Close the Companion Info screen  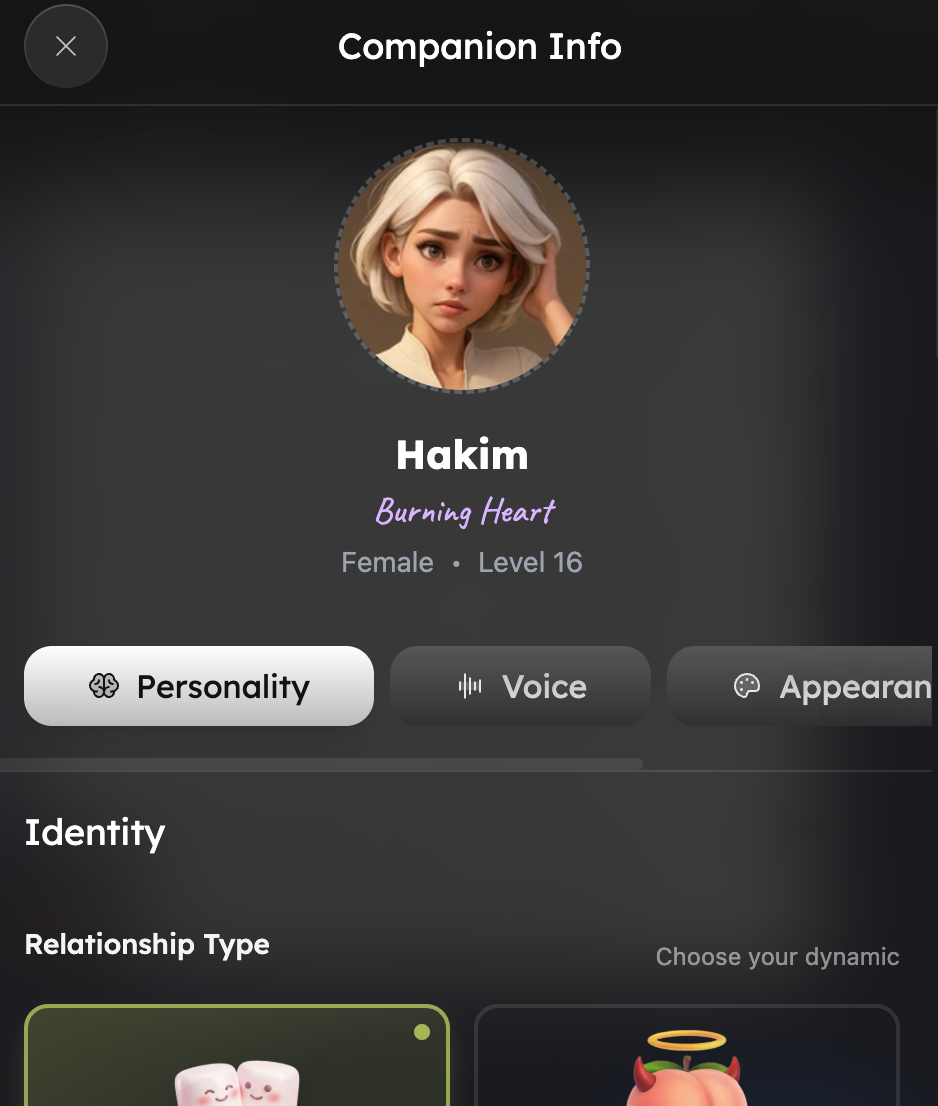point(66,46)
